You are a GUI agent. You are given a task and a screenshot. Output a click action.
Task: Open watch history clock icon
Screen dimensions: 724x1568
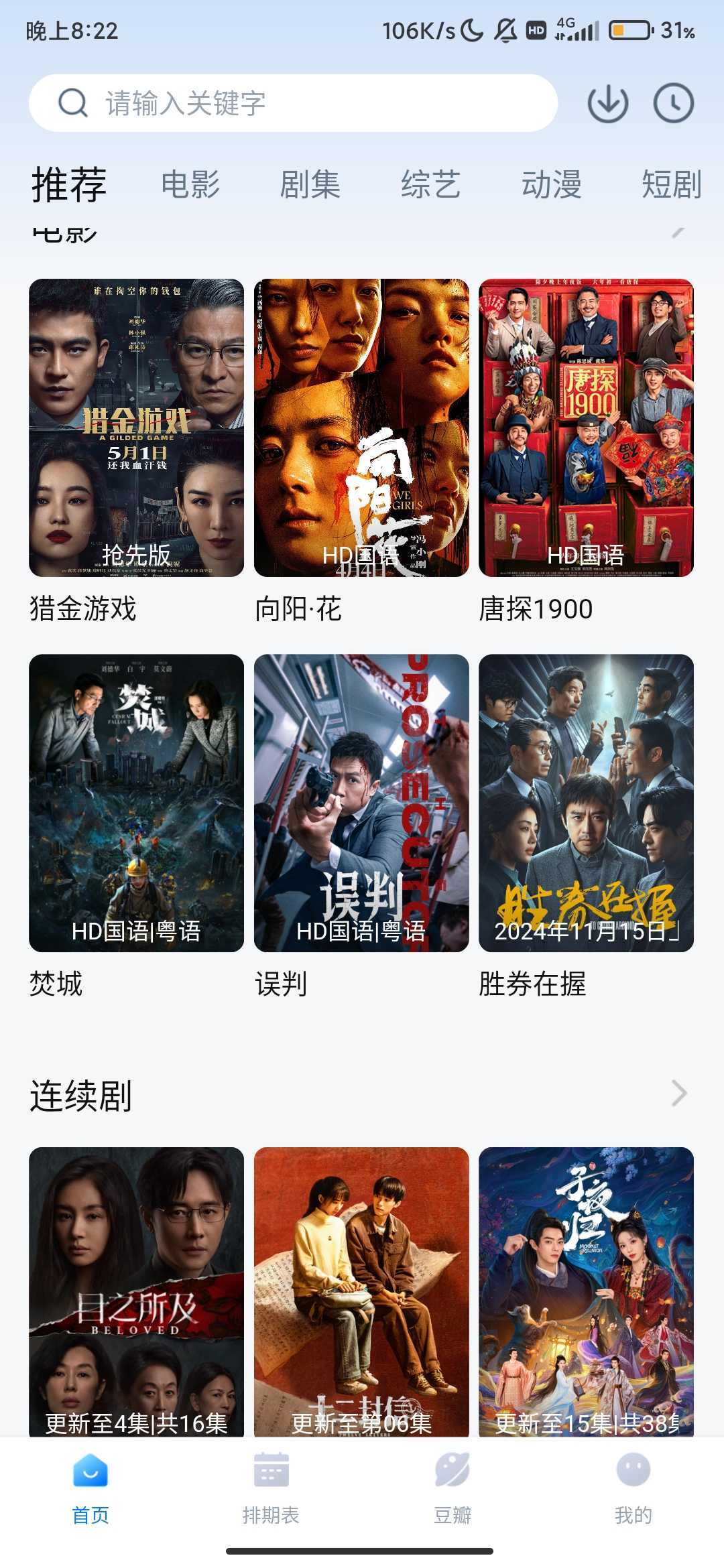coord(673,103)
